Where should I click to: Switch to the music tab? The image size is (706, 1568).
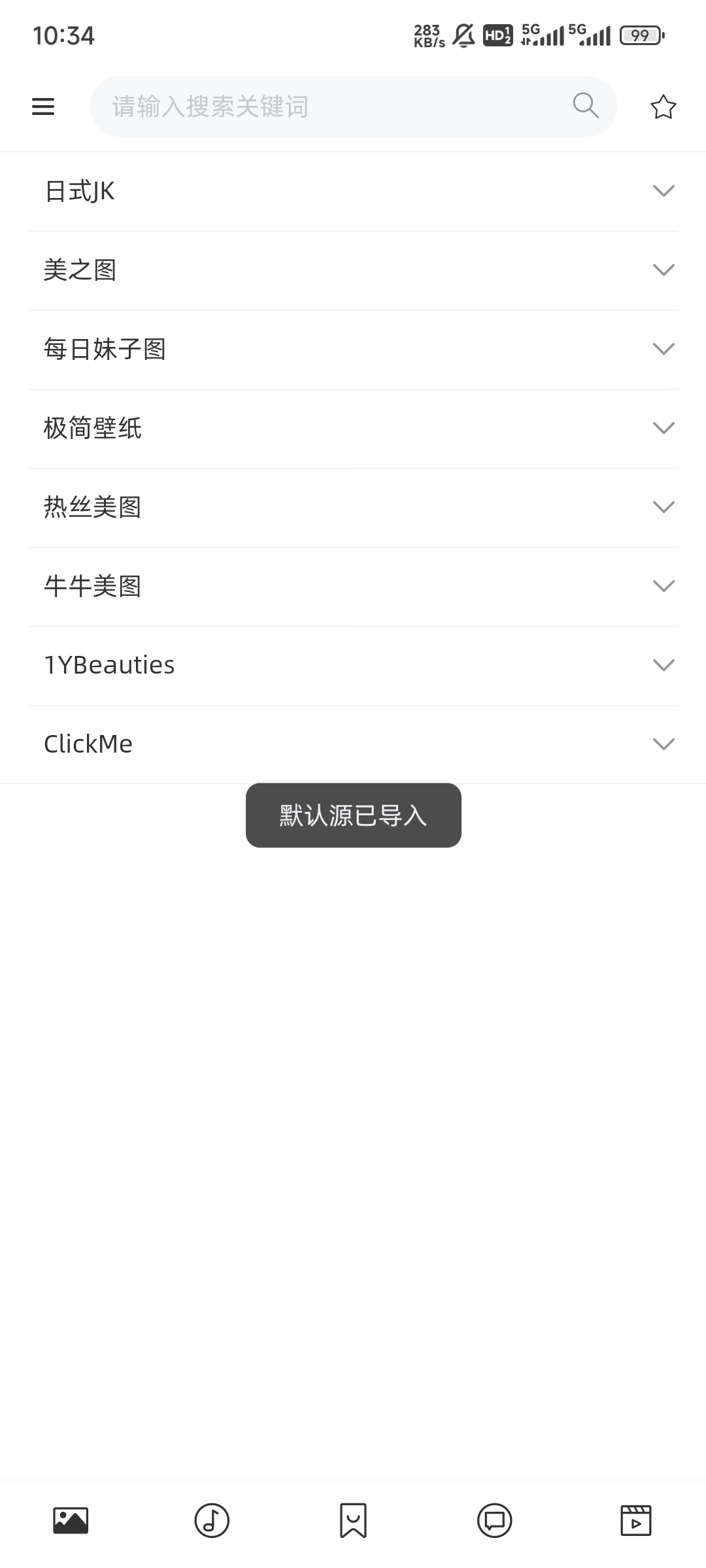[212, 1520]
